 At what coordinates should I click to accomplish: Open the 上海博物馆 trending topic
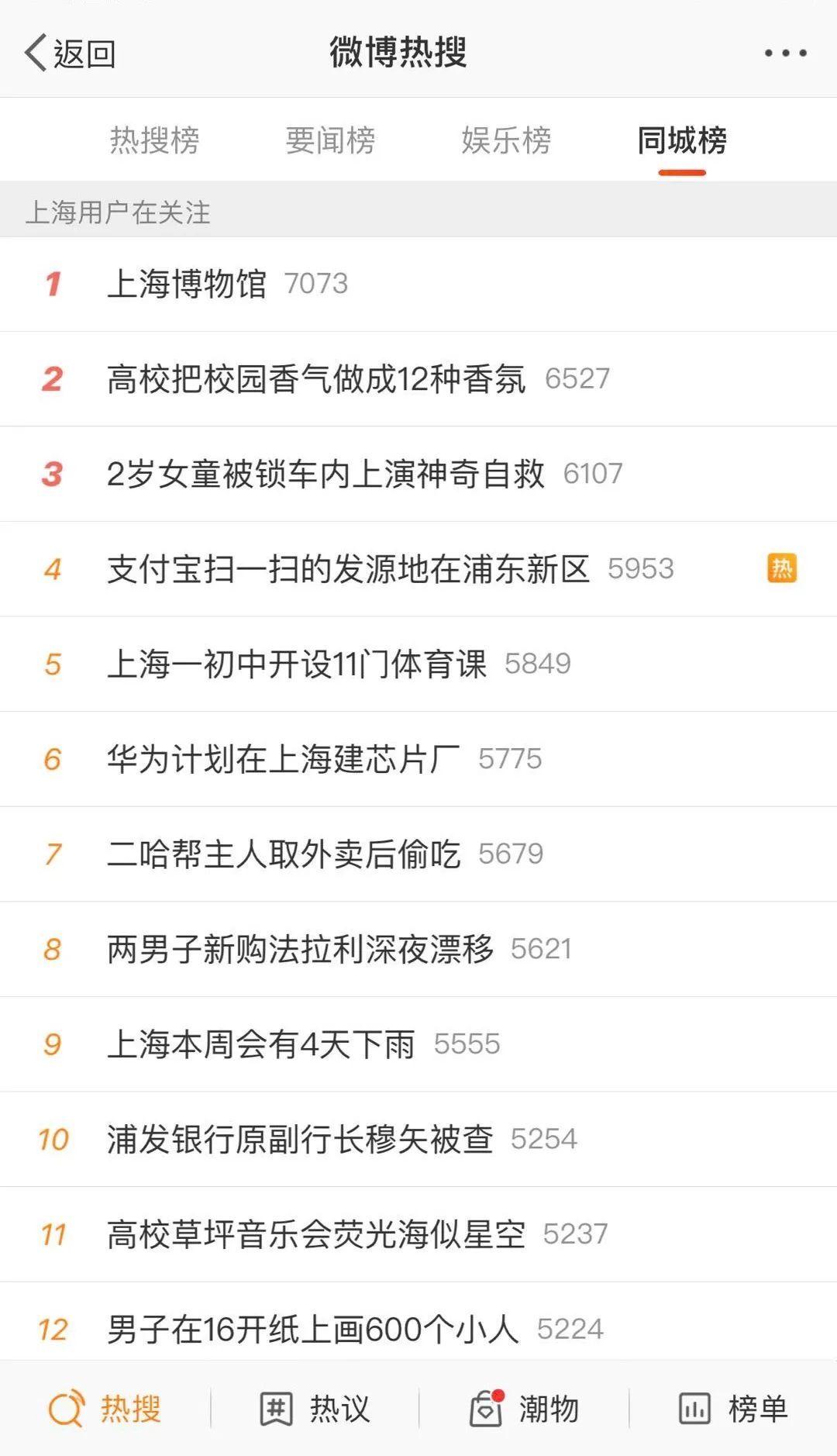pyautogui.click(x=187, y=284)
